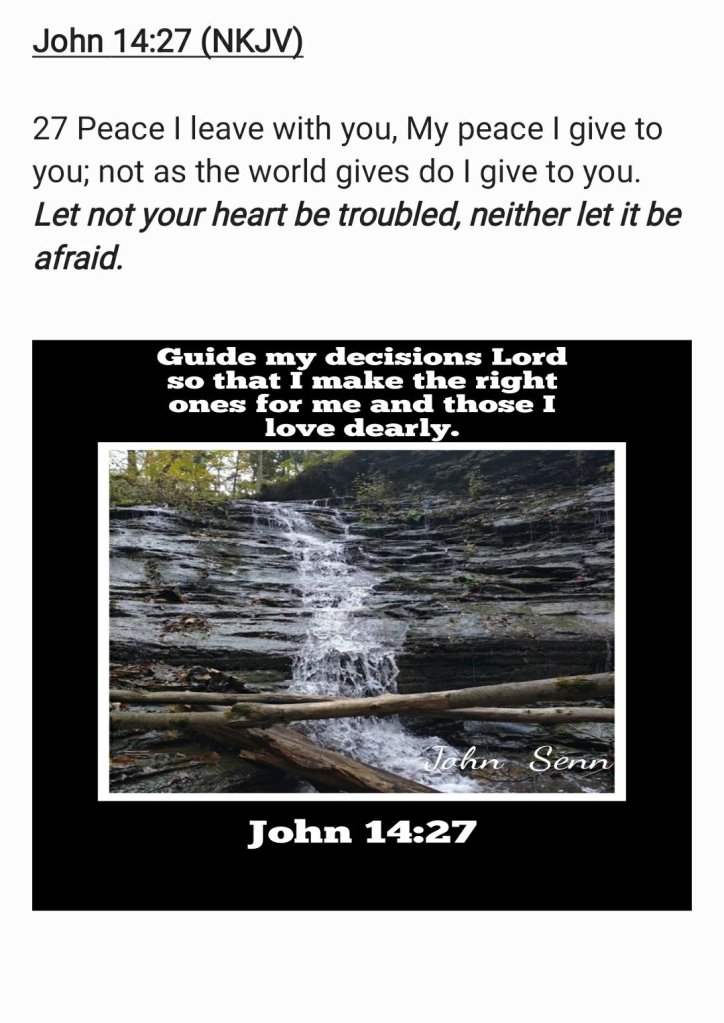Open the waterfall prayer image
This screenshot has height=1023, width=724.
361,622
